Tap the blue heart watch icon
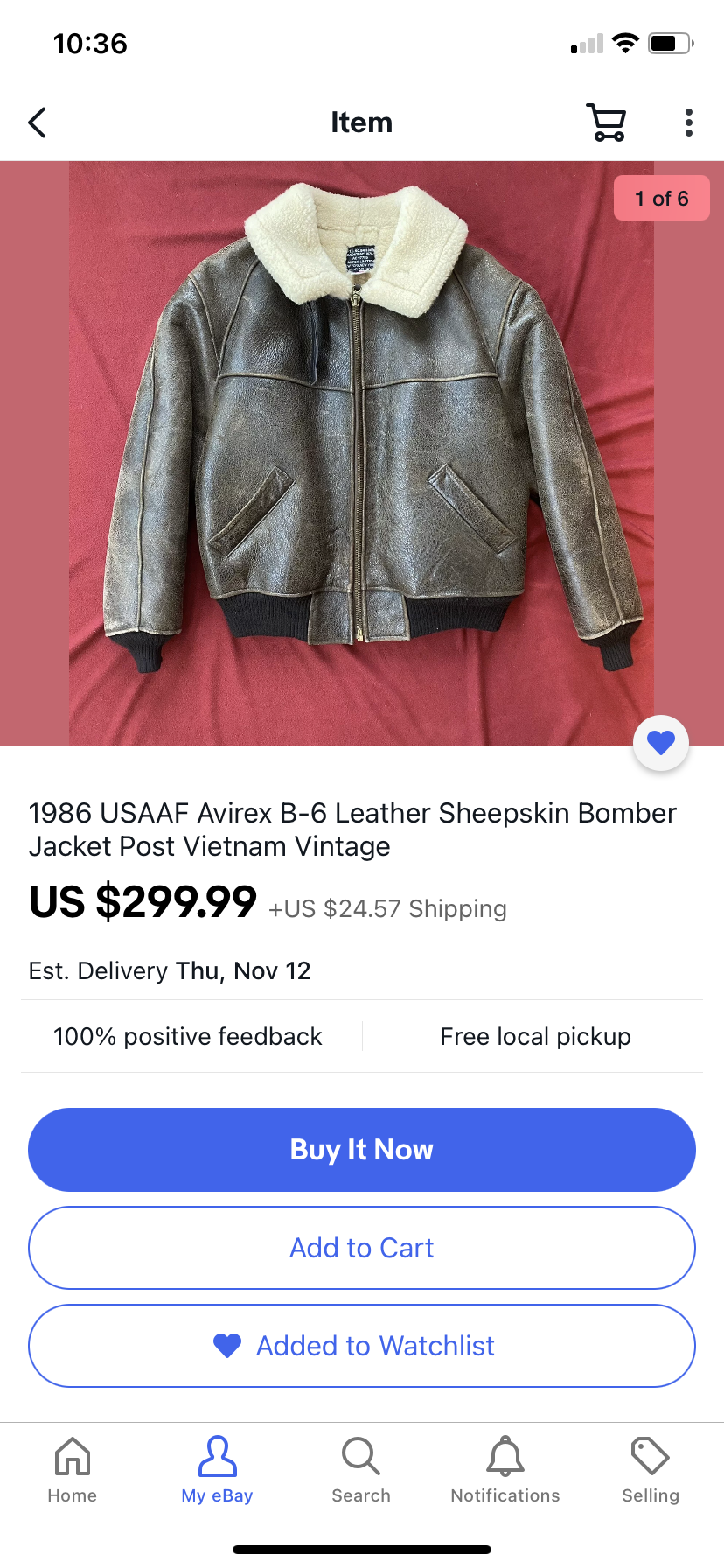The height and width of the screenshot is (1568, 724). coord(661,743)
